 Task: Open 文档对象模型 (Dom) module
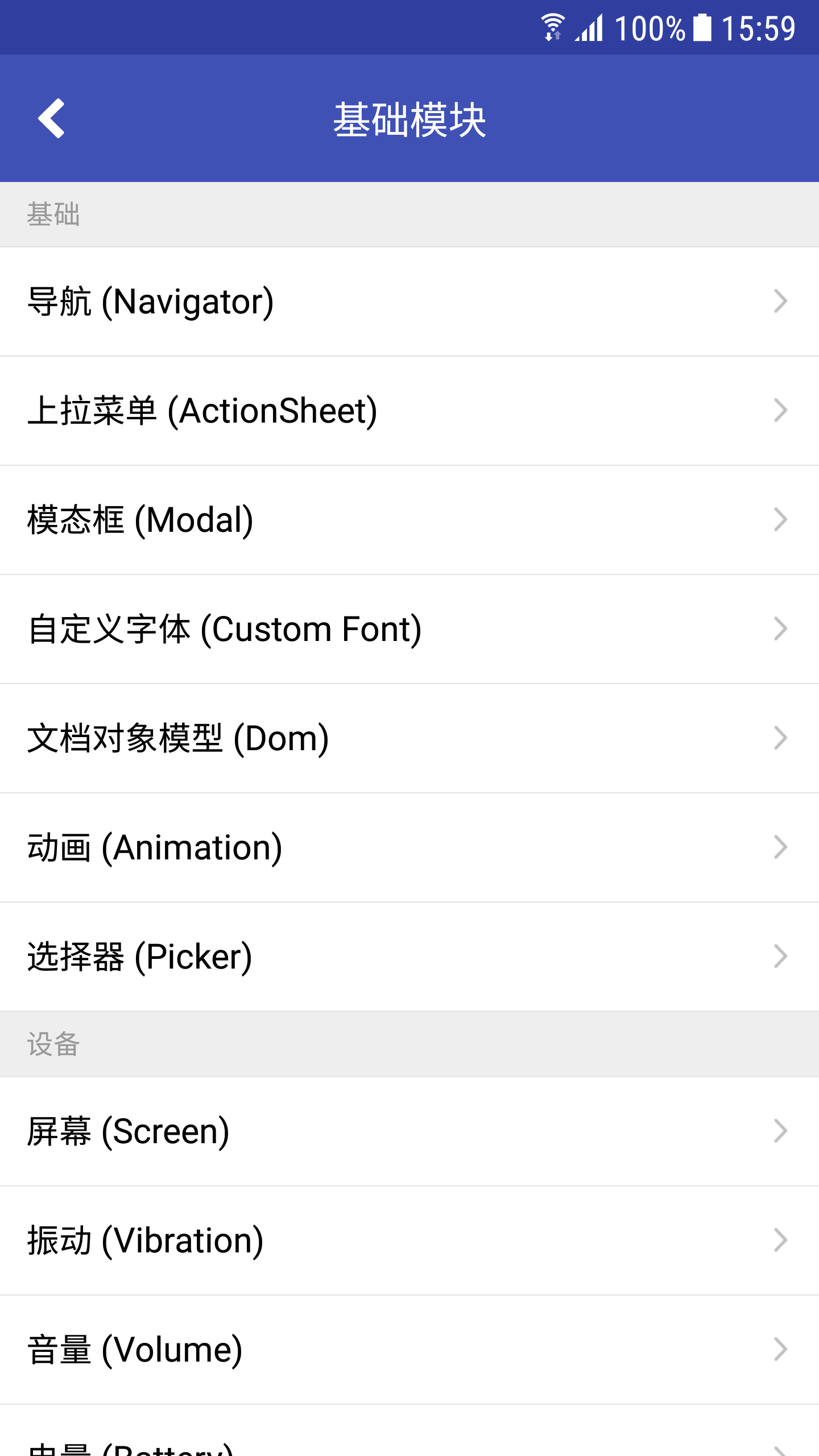coord(409,738)
